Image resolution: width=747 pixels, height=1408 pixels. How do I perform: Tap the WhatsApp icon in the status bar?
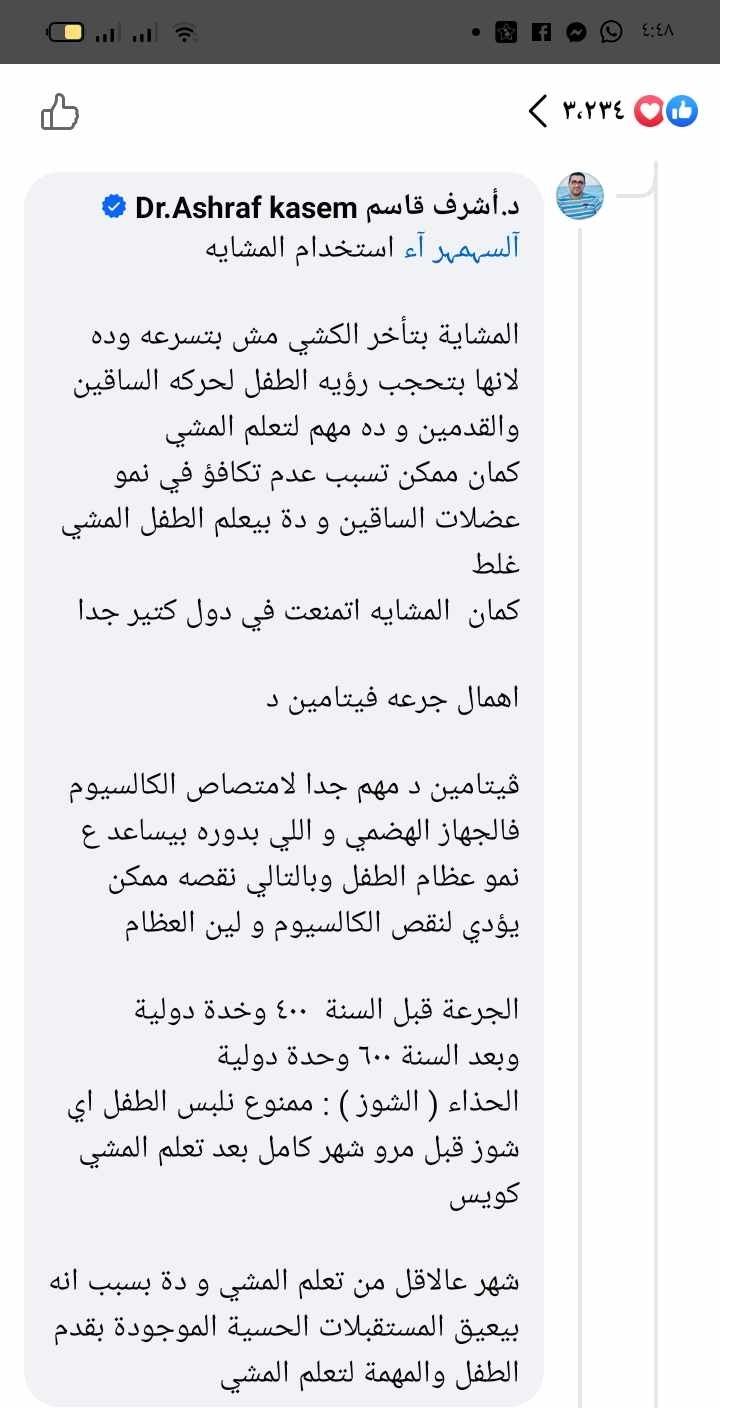pyautogui.click(x=611, y=31)
